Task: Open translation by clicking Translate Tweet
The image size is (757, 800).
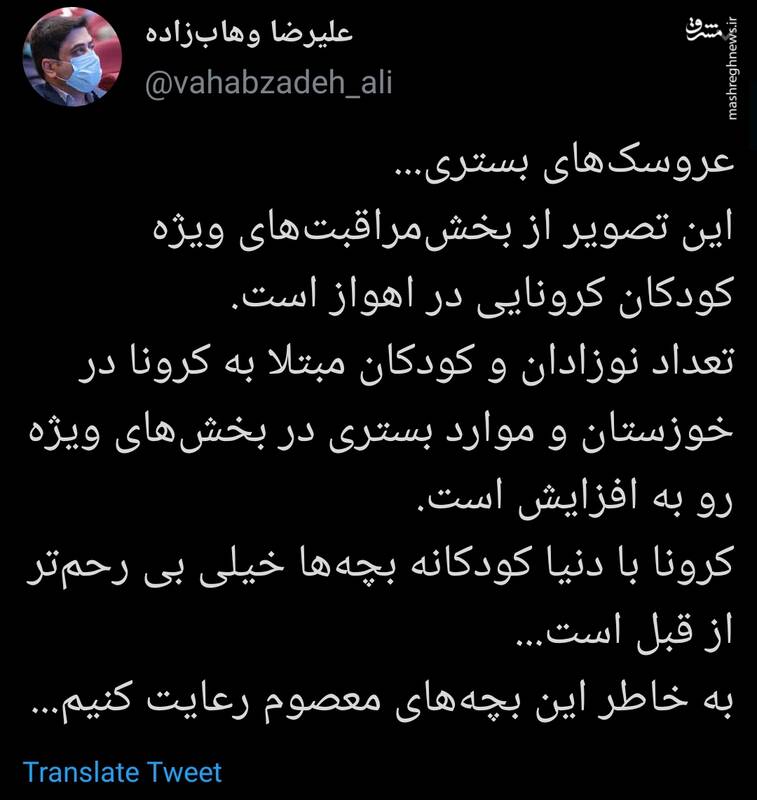Action: coord(123,770)
